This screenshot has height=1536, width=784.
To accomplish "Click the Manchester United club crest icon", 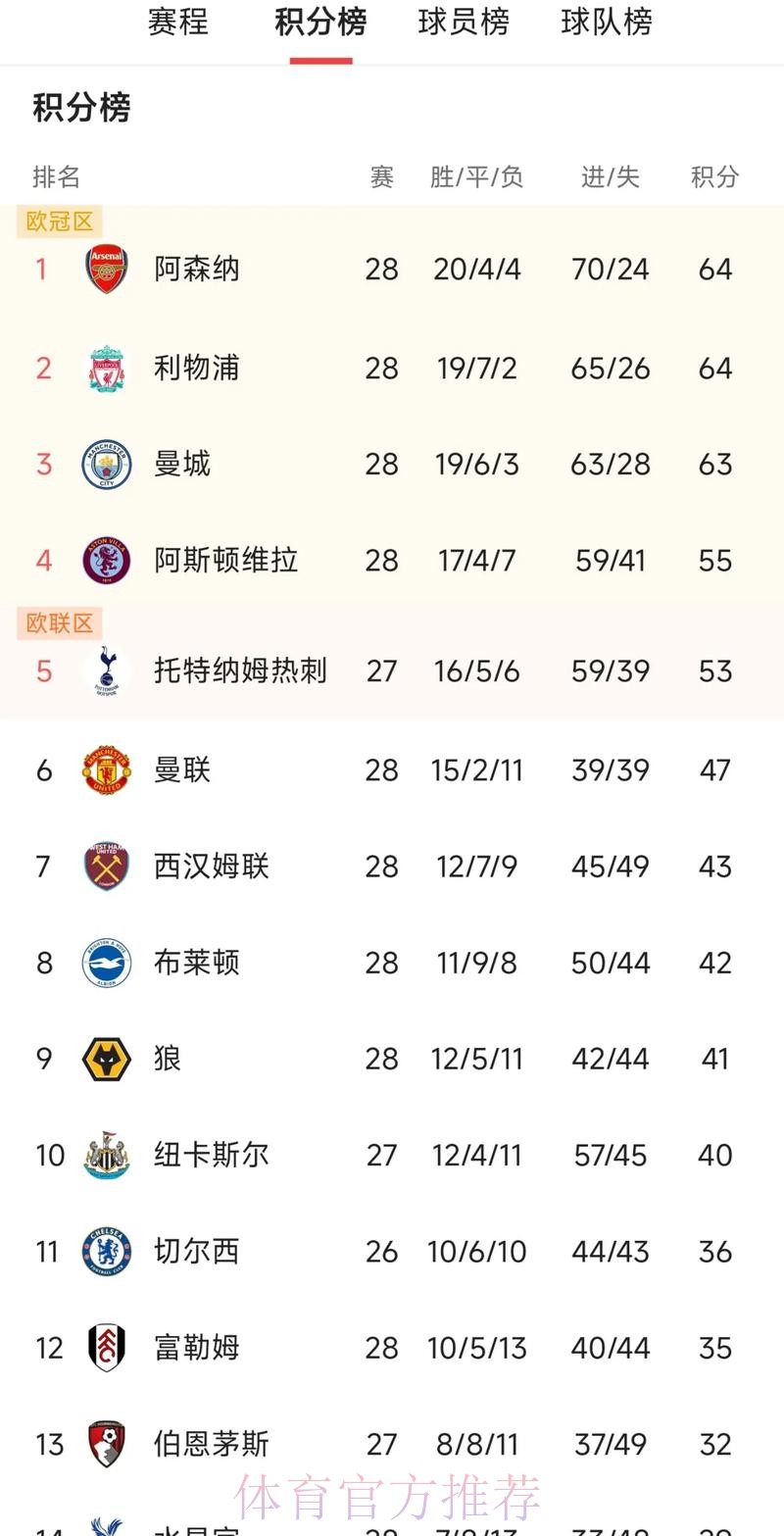I will tap(108, 770).
